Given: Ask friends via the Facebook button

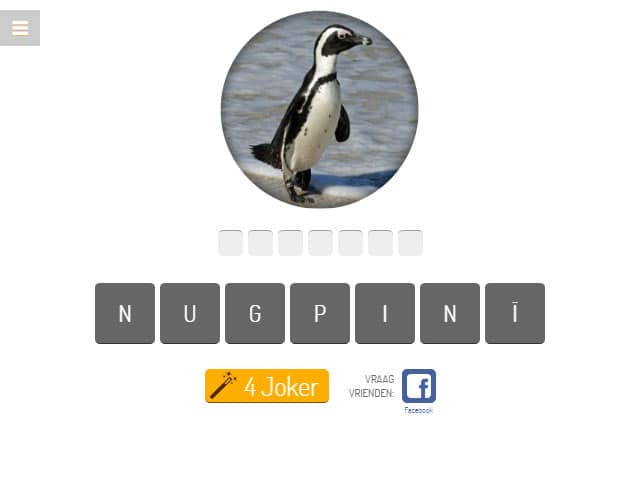Looking at the screenshot, I should pos(419,387).
